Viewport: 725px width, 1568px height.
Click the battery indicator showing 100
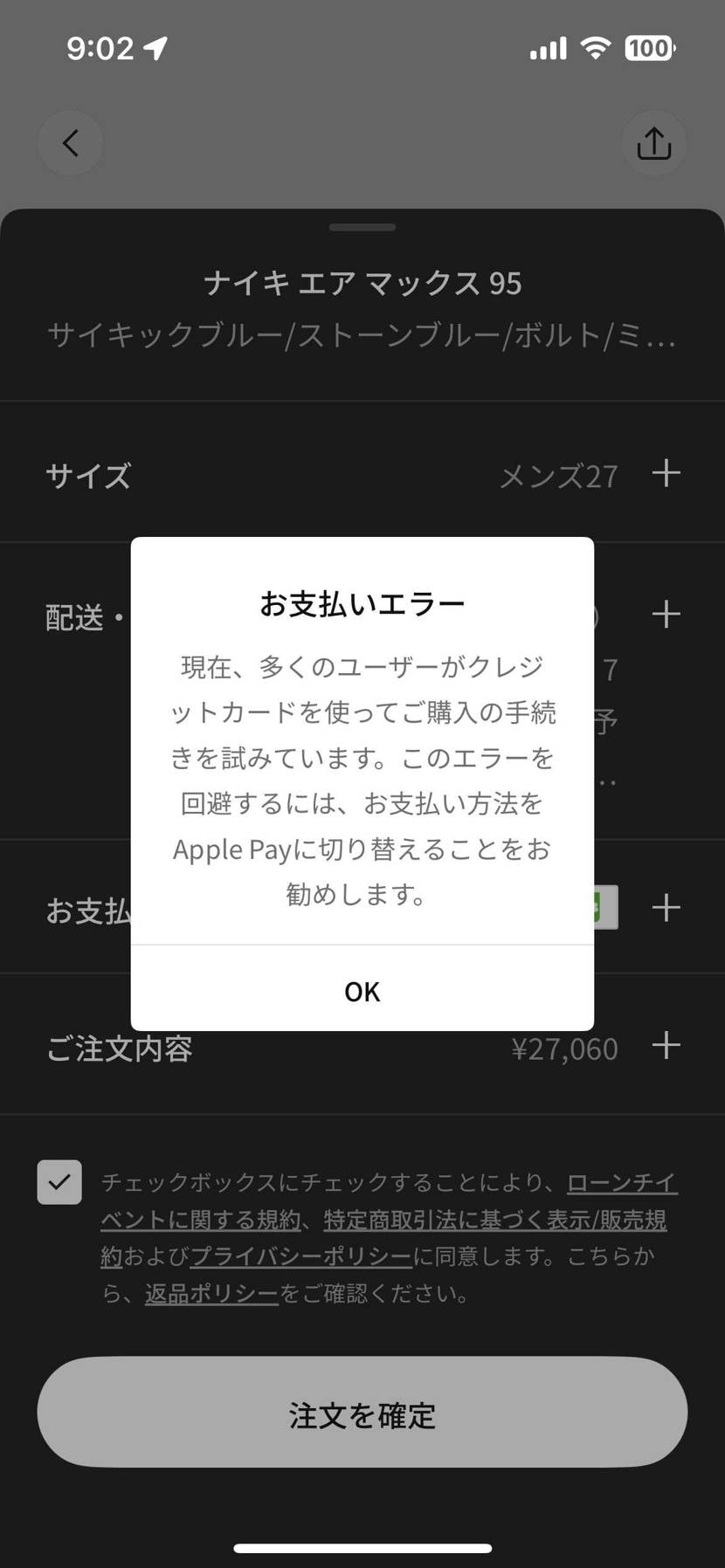click(x=648, y=48)
